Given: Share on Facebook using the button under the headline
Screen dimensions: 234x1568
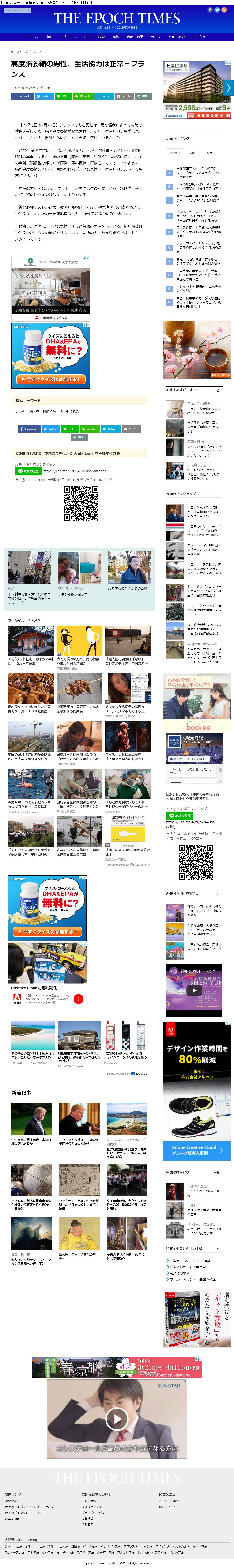Looking at the screenshot, I should 21,96.
